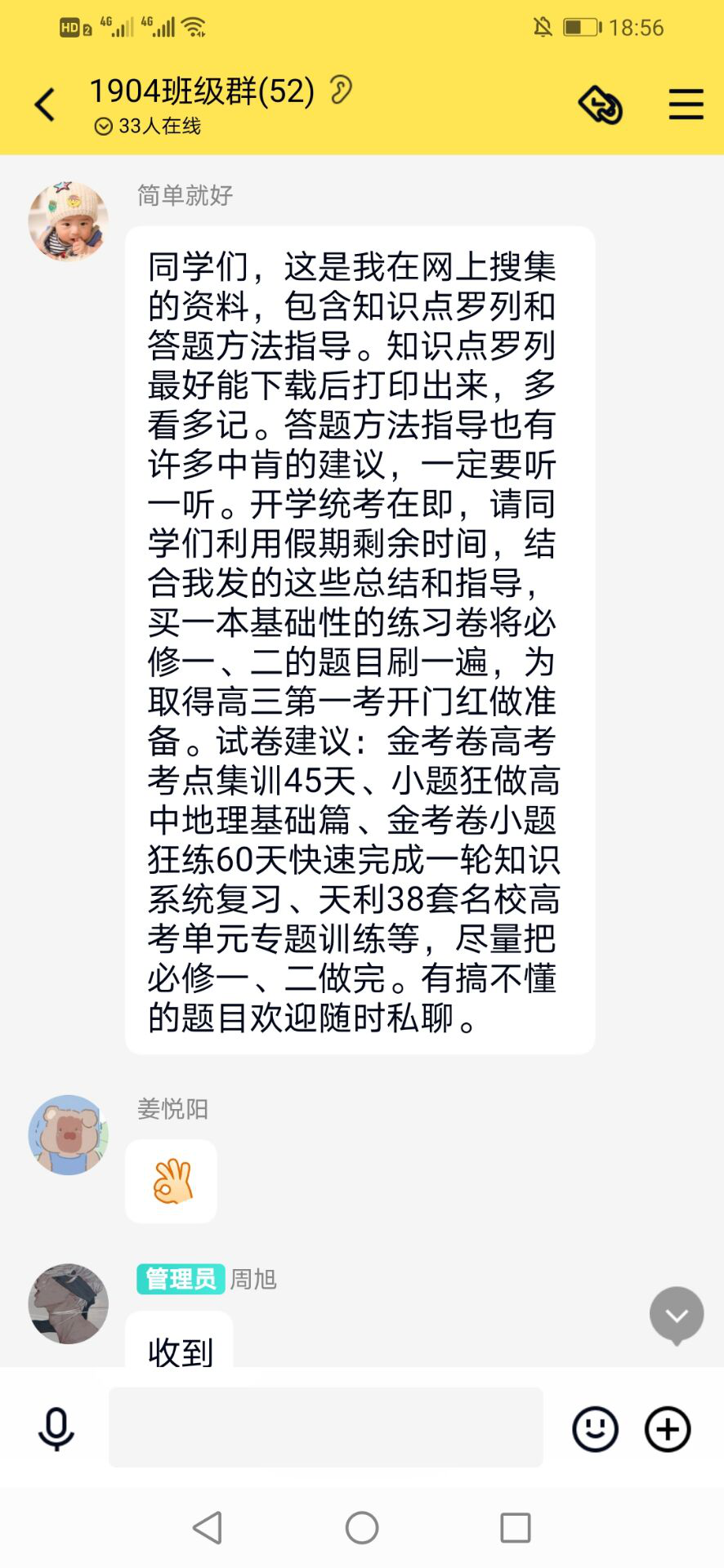The height and width of the screenshot is (1568, 724).
Task: Go back from the 1904班级群 chat
Action: click(x=45, y=105)
